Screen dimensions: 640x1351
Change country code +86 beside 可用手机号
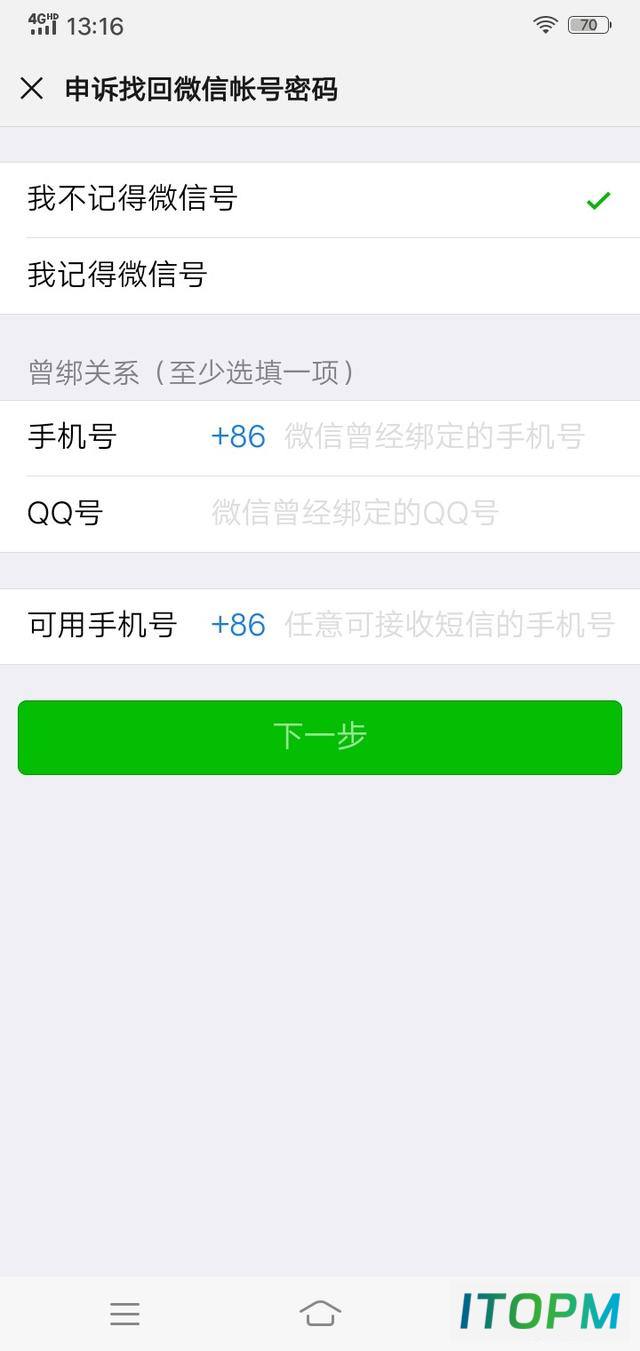tap(238, 626)
